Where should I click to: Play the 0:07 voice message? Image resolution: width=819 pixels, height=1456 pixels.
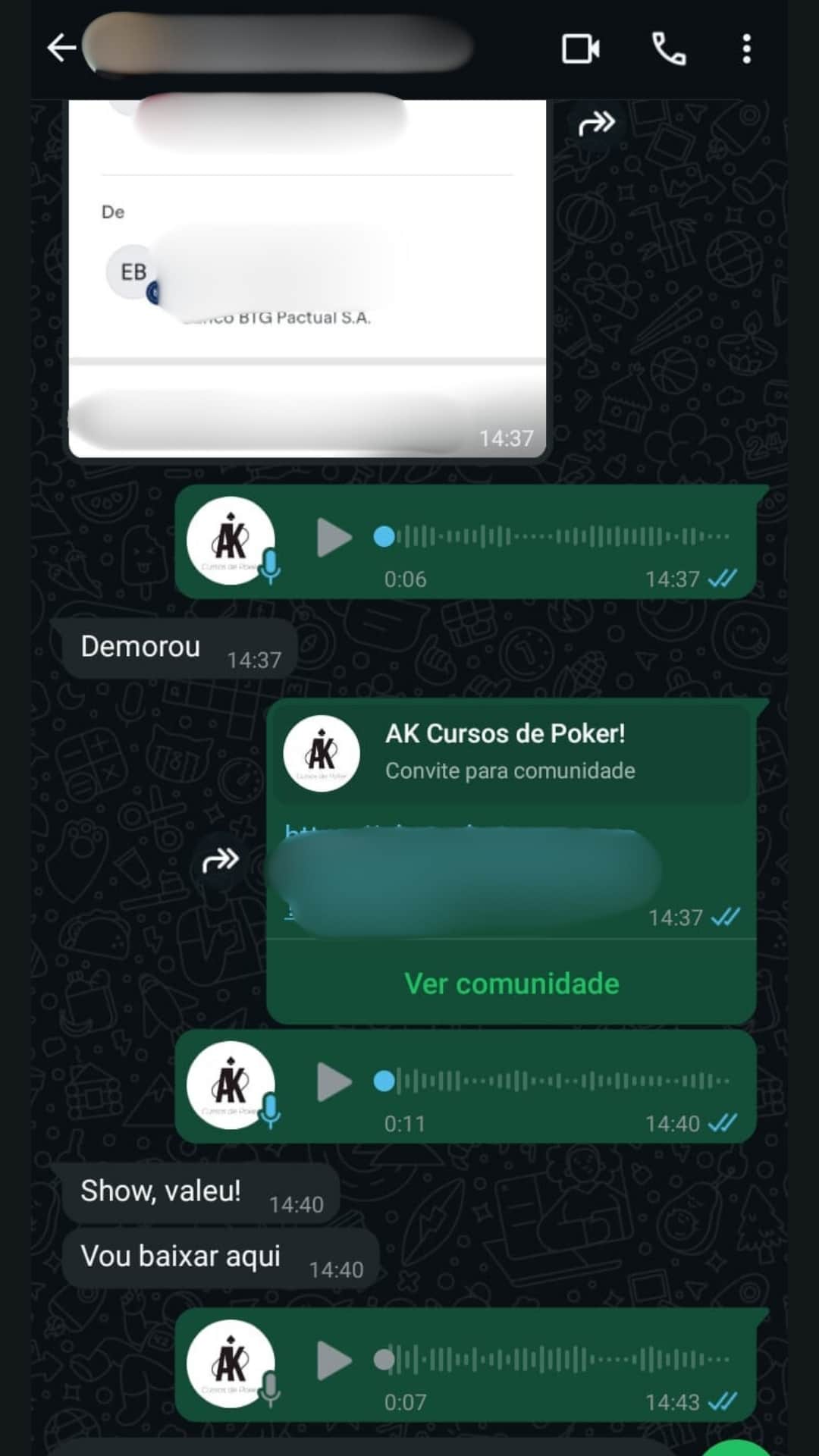point(334,1360)
